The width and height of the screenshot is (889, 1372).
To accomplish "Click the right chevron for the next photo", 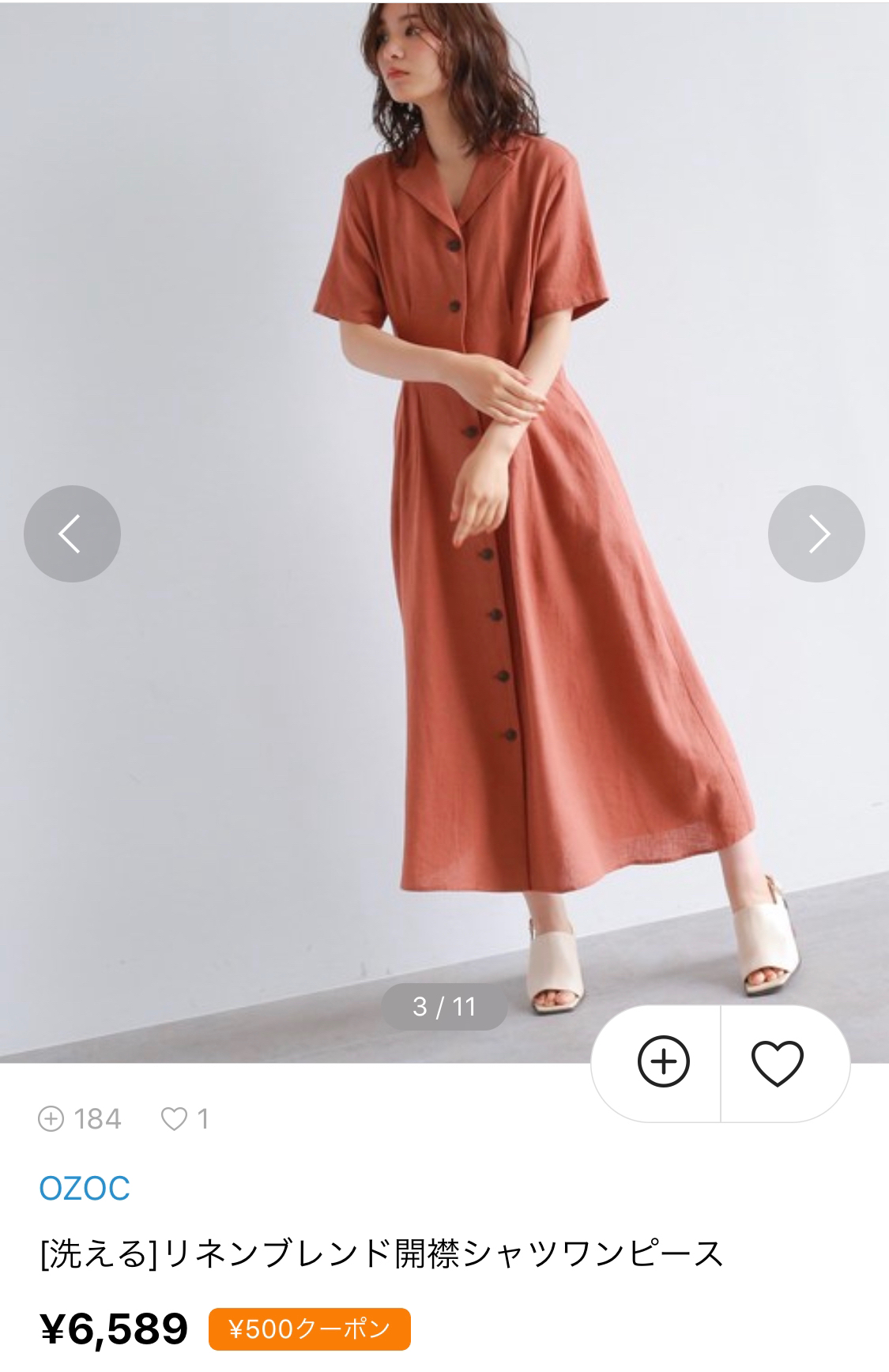I will point(816,534).
